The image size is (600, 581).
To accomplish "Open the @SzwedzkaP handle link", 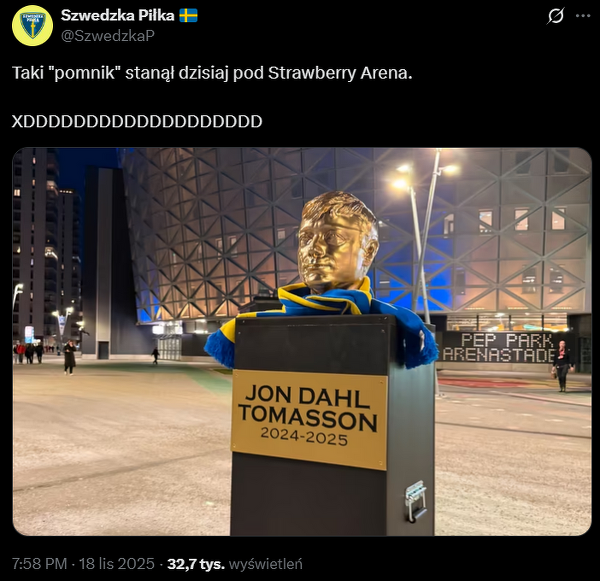I will [x=107, y=35].
